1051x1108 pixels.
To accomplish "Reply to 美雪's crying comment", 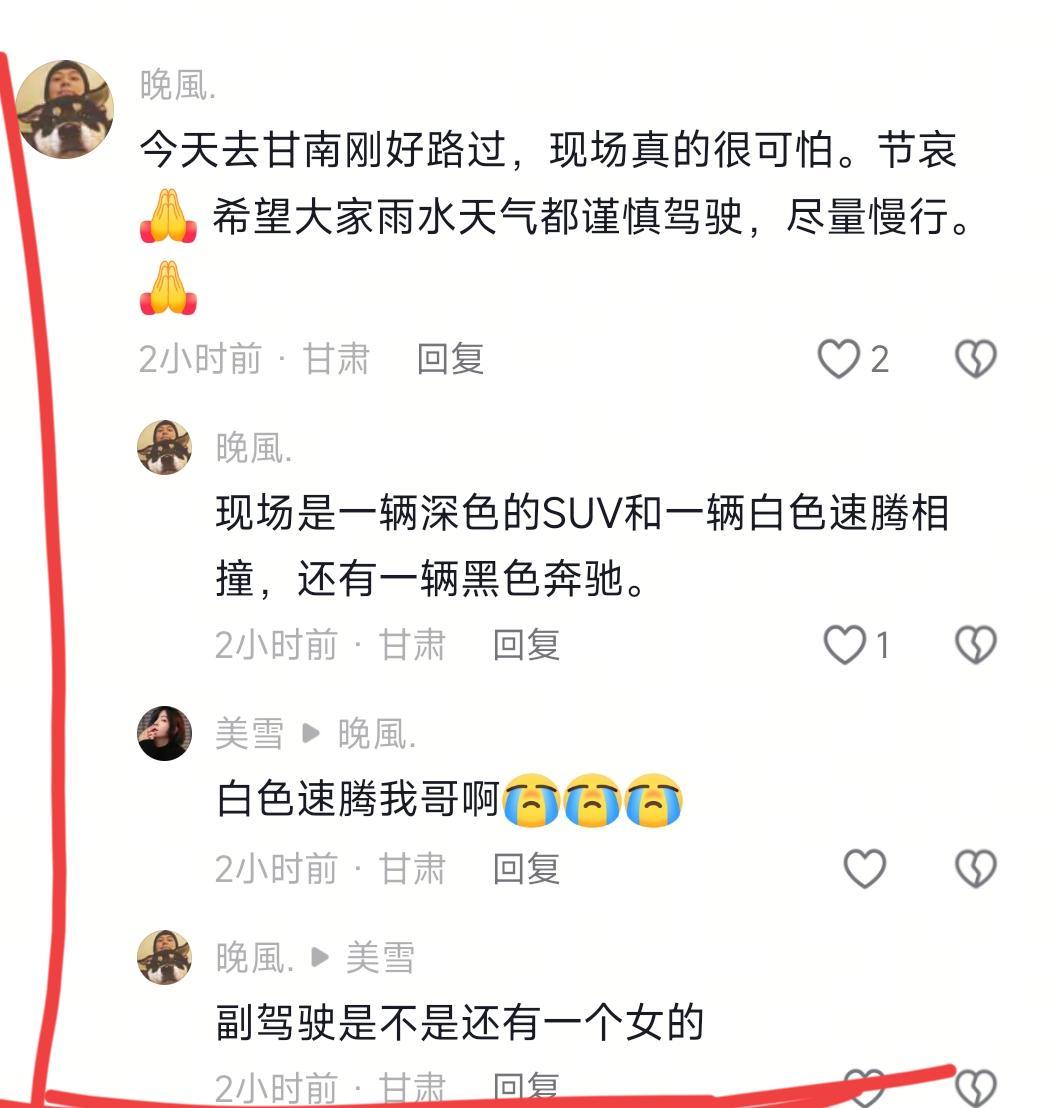I will coord(526,869).
